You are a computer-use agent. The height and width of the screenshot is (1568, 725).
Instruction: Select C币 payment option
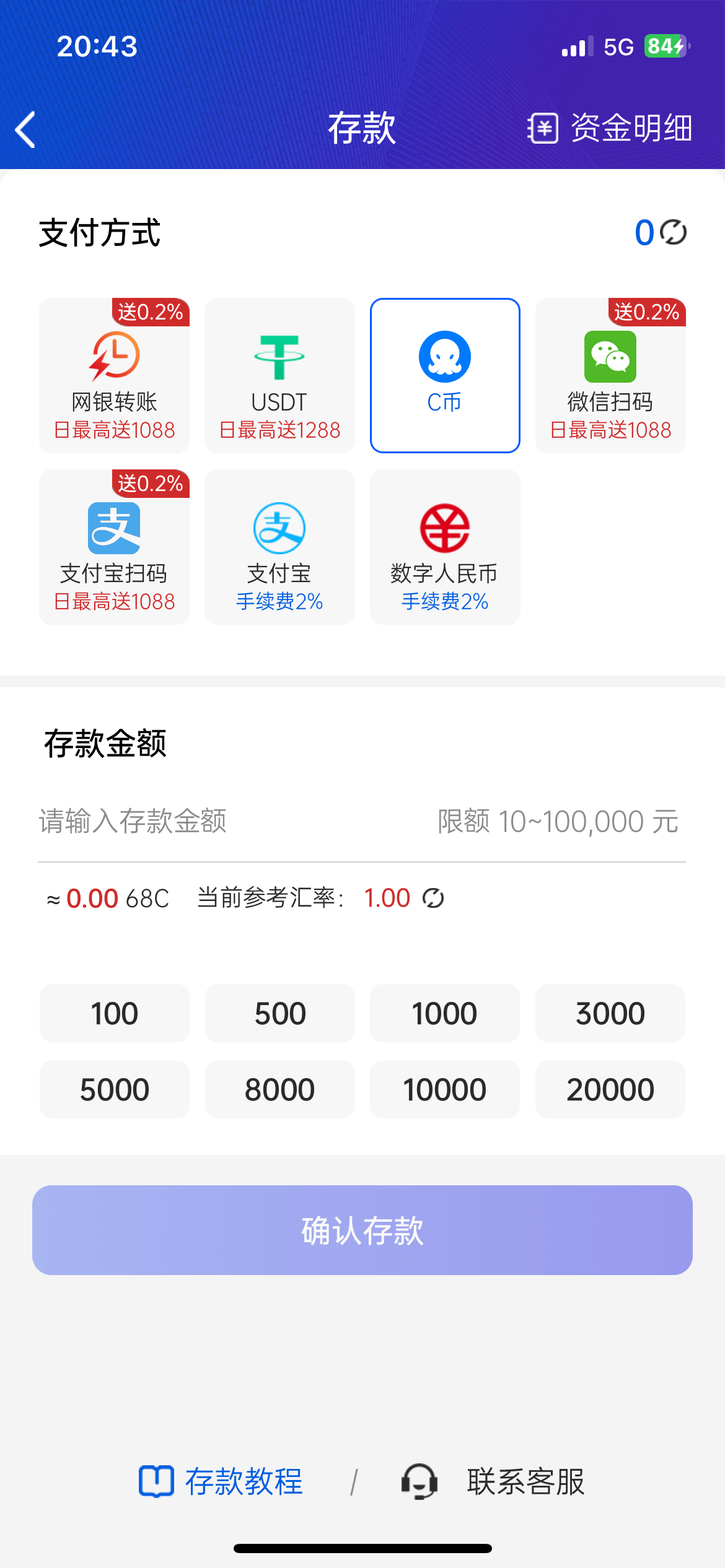click(445, 375)
